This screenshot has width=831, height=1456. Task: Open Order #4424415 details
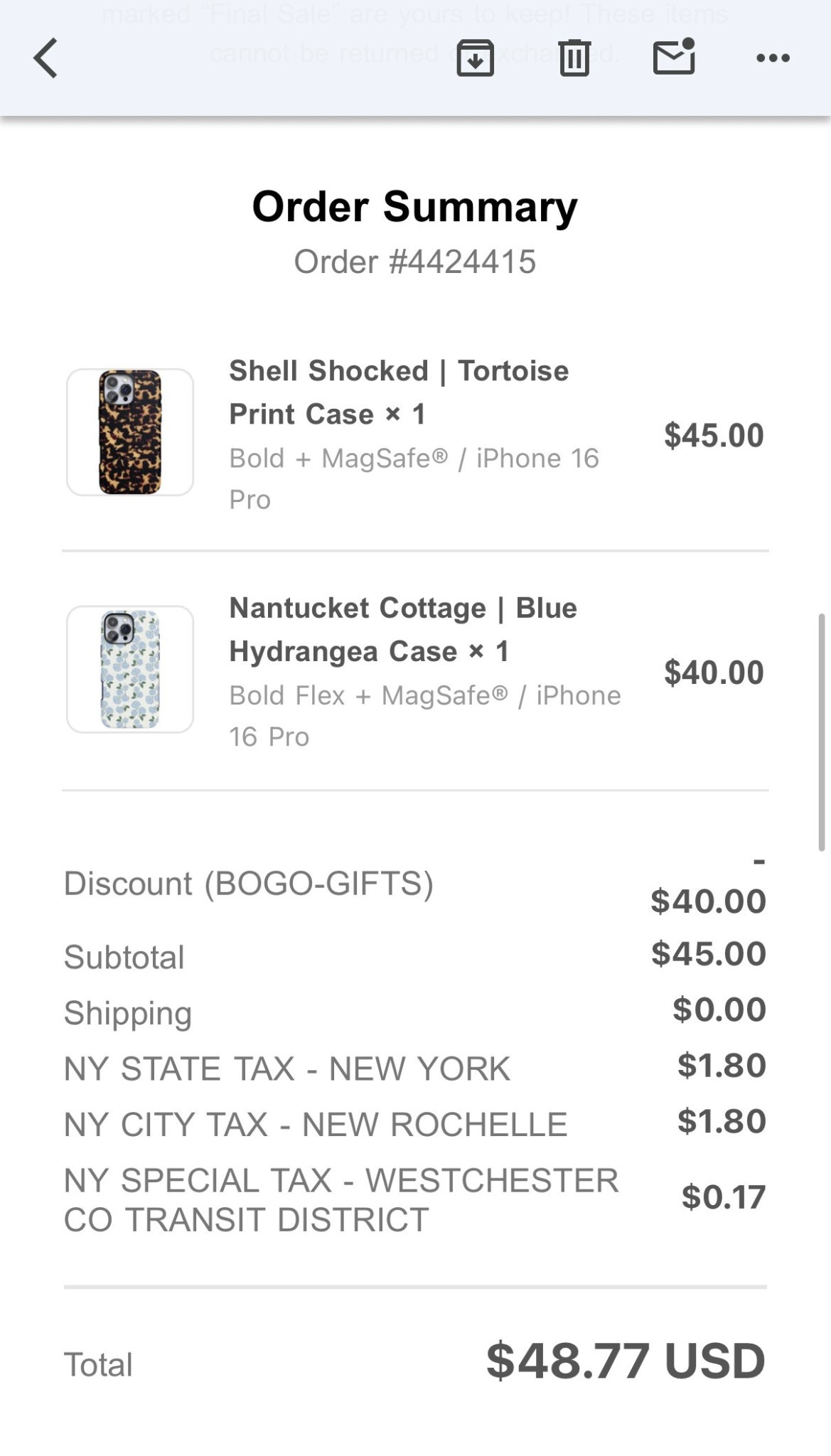click(415, 261)
